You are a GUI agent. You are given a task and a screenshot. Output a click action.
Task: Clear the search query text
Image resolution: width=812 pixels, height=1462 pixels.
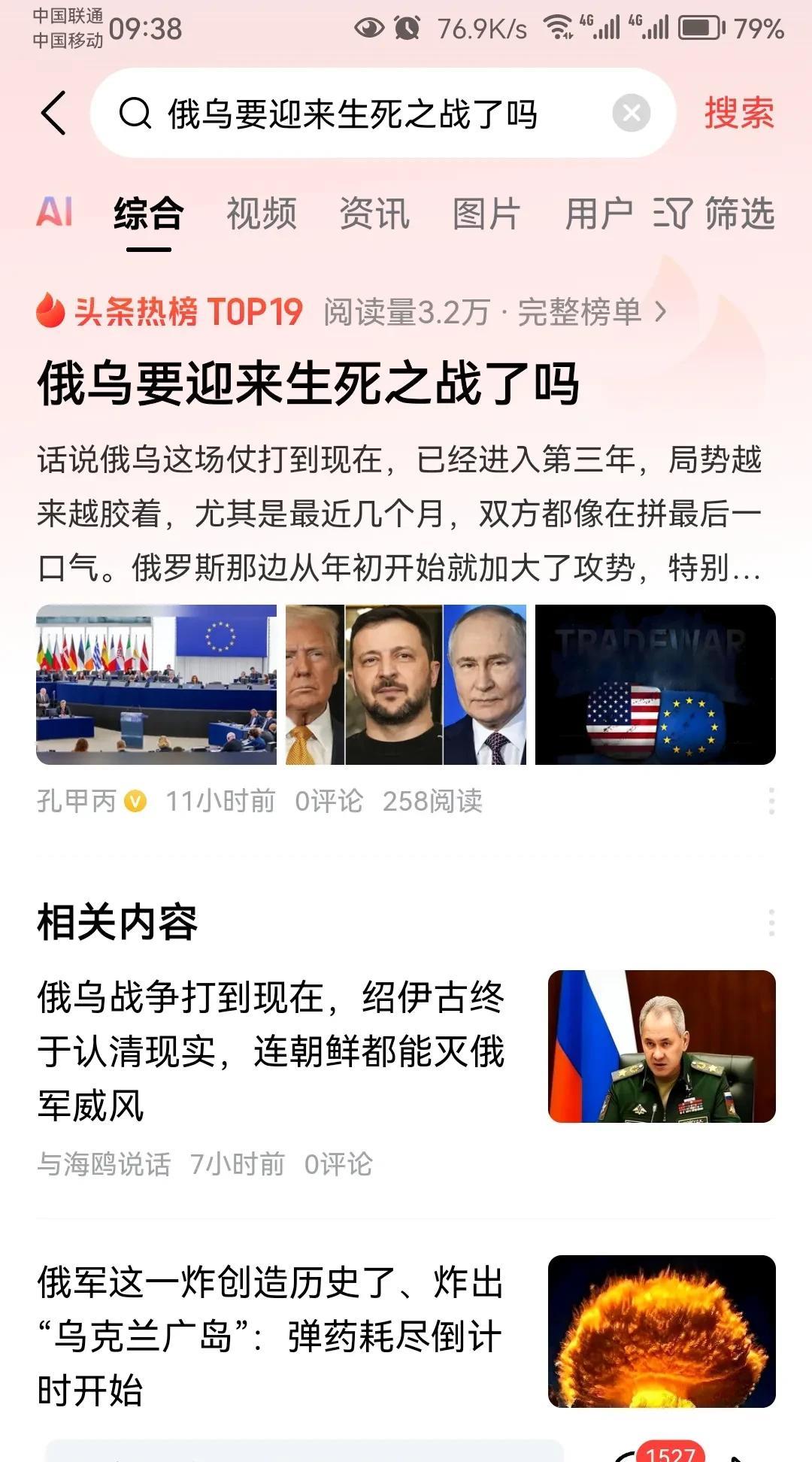[x=631, y=114]
